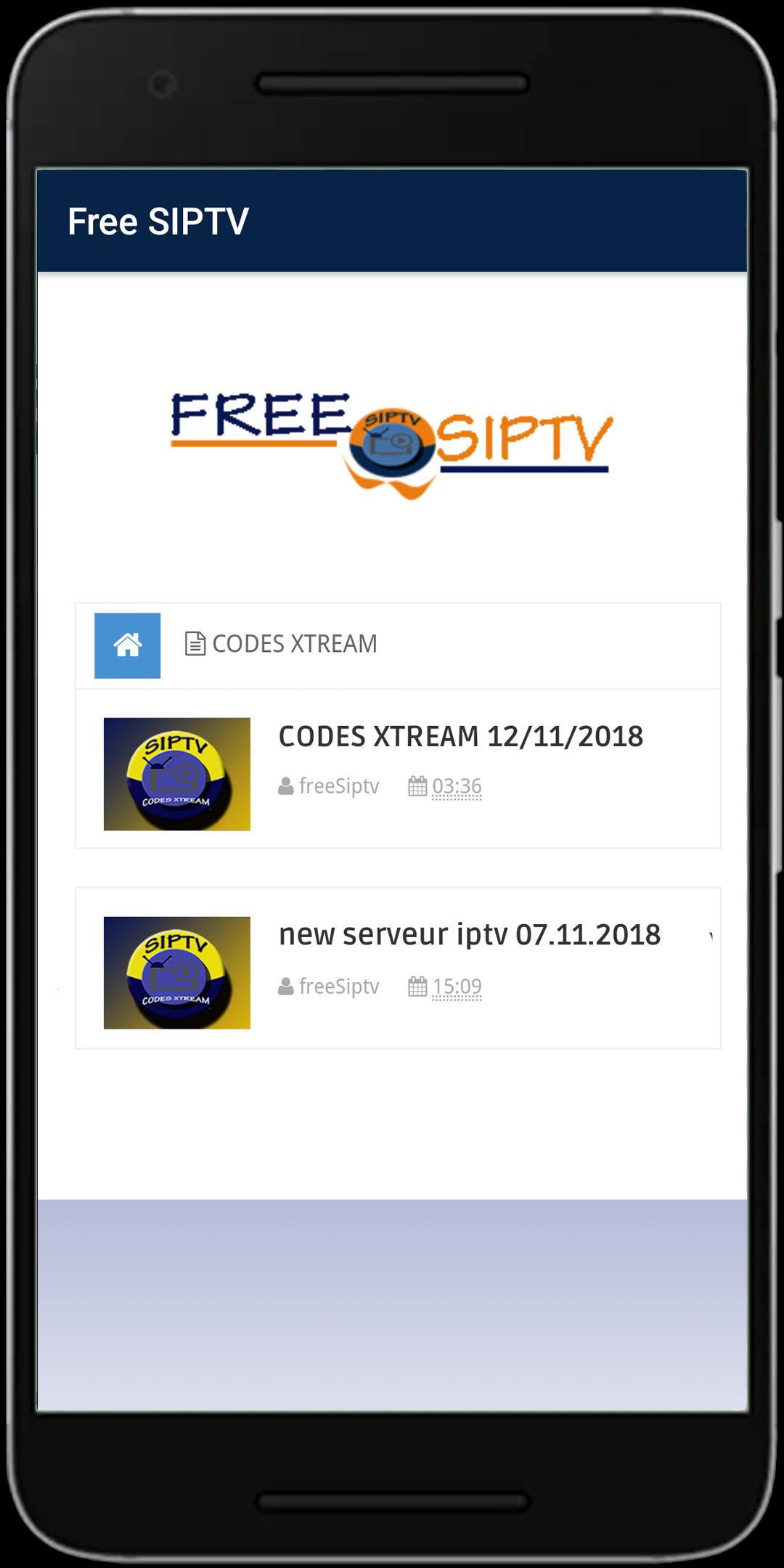Select freeSiptv author name on second post
Screen dimensions: 784x1568
pyautogui.click(x=339, y=986)
